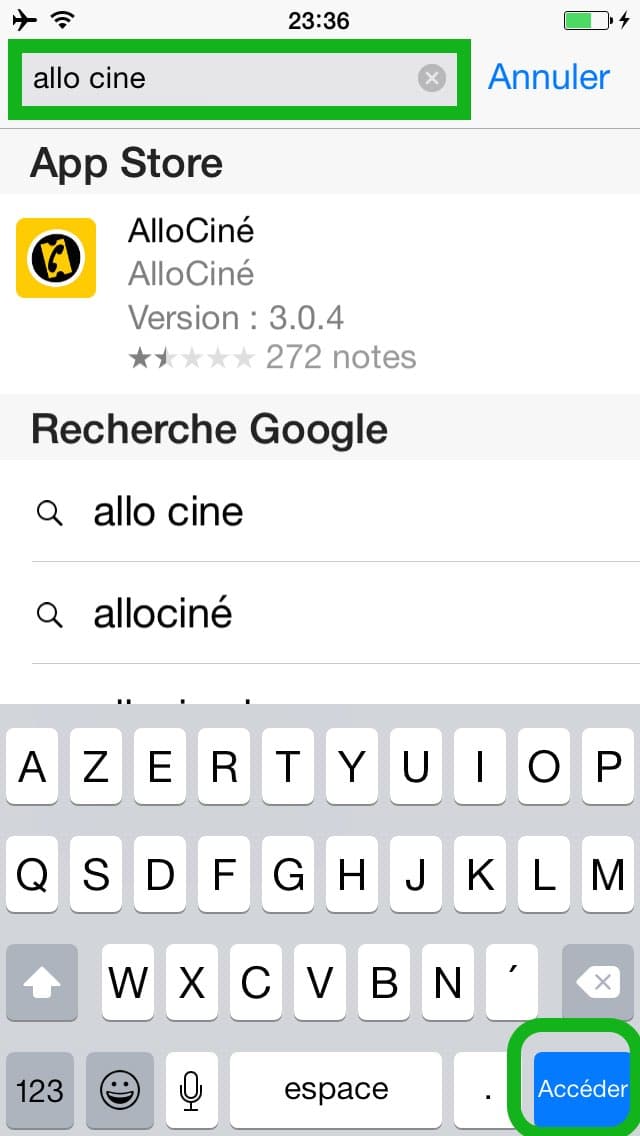Clear the search field text
The image size is (640, 1136).
432,78
